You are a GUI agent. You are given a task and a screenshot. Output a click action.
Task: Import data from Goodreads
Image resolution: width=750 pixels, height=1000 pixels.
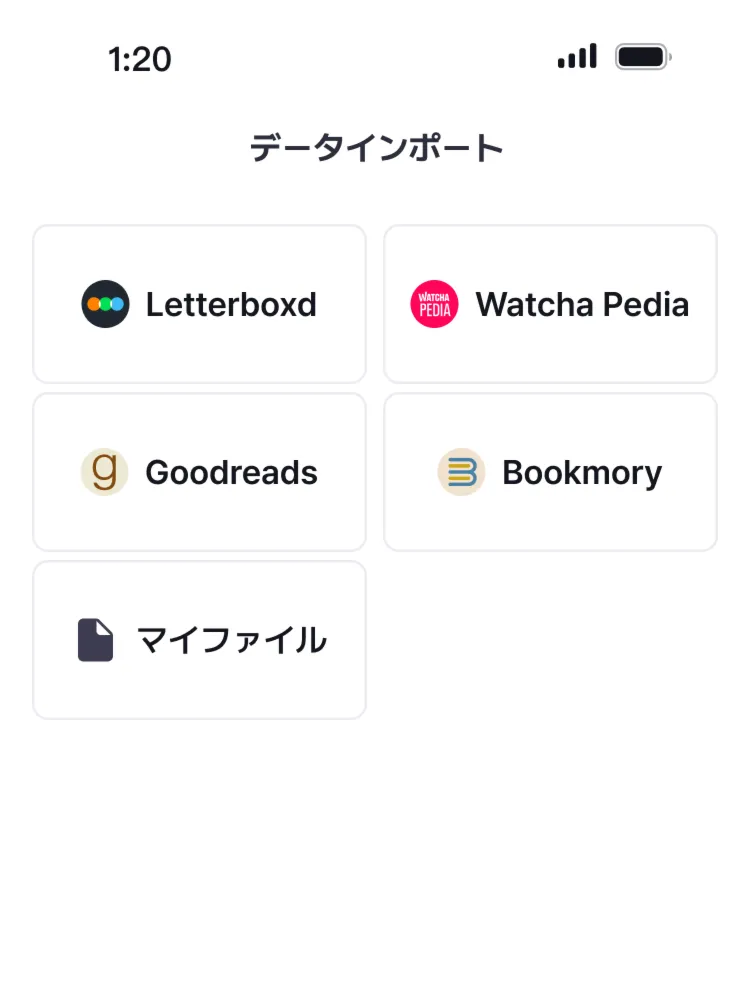pos(199,472)
